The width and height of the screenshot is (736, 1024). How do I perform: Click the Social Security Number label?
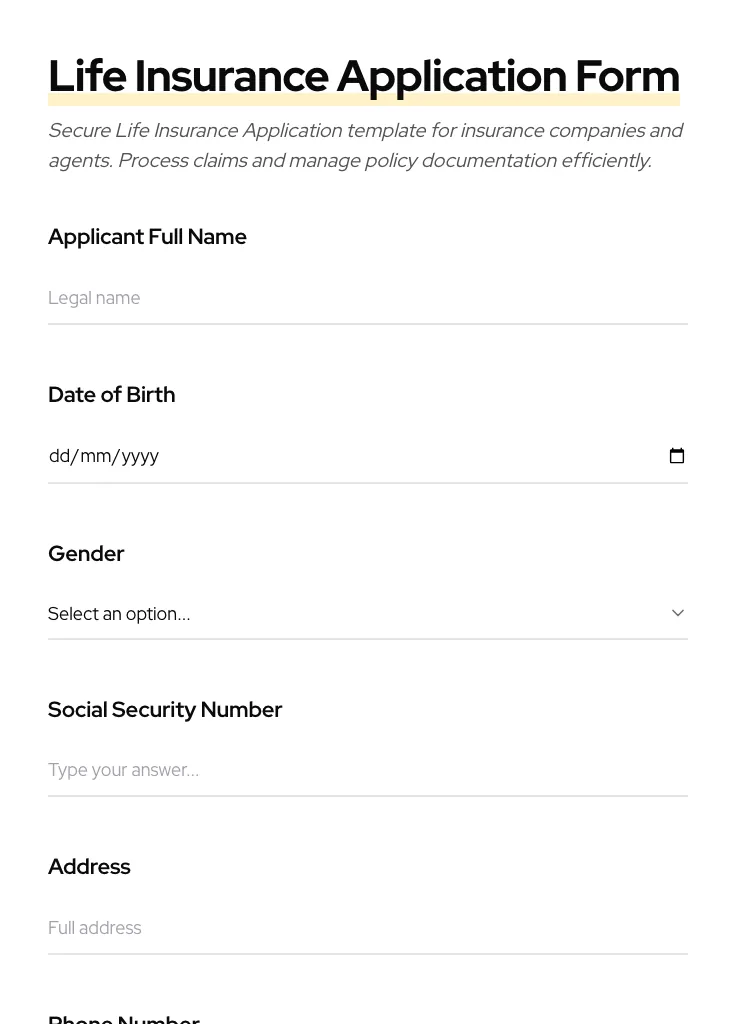[165, 710]
